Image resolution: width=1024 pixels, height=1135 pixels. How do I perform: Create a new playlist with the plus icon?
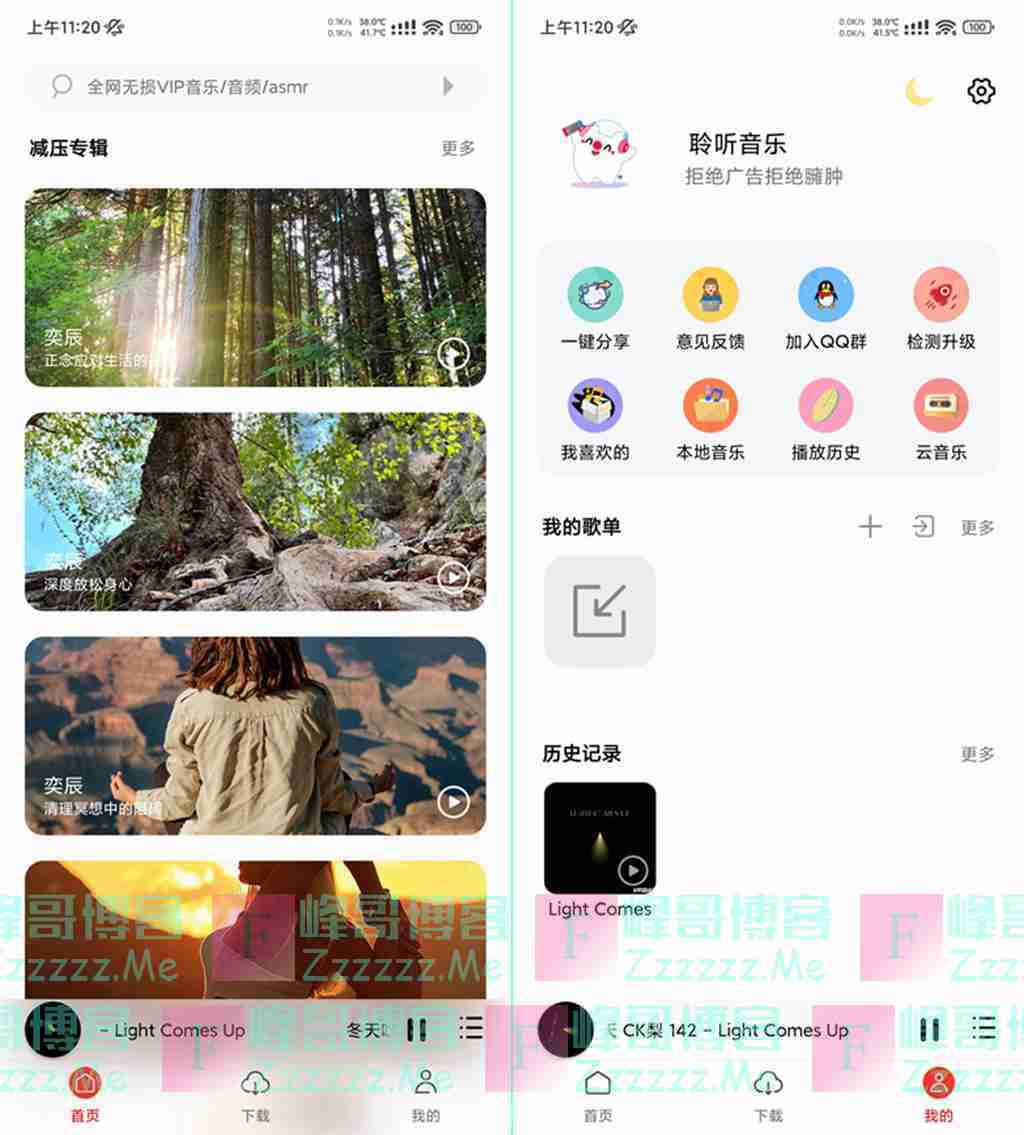pyautogui.click(x=870, y=527)
